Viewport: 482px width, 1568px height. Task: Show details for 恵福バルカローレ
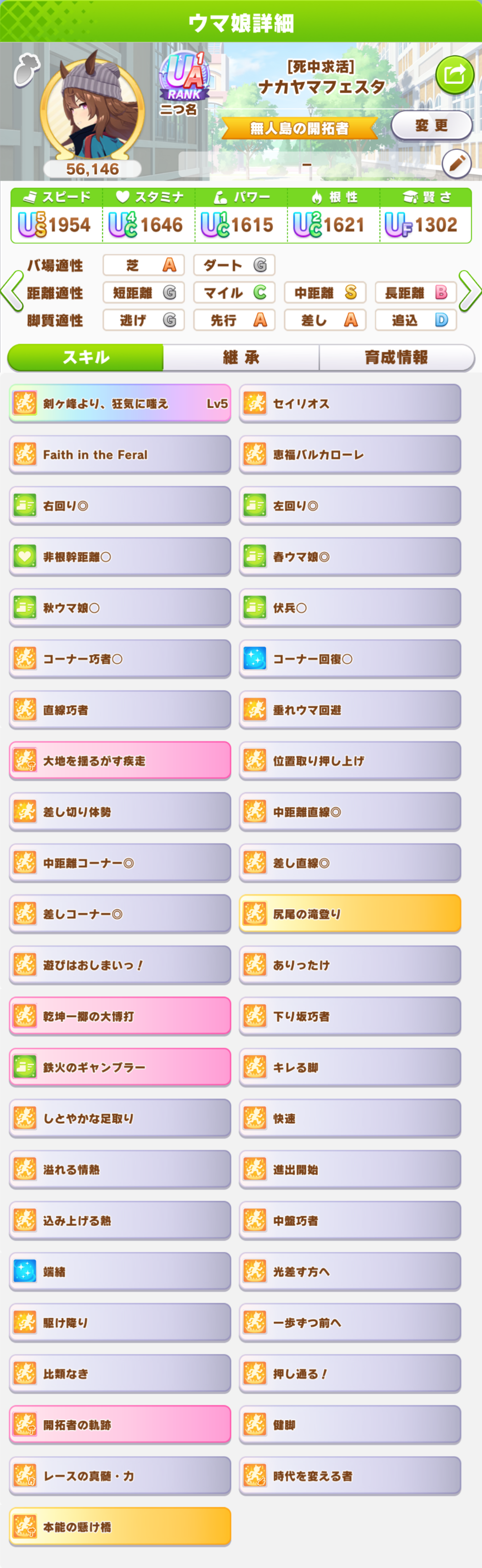click(x=350, y=455)
